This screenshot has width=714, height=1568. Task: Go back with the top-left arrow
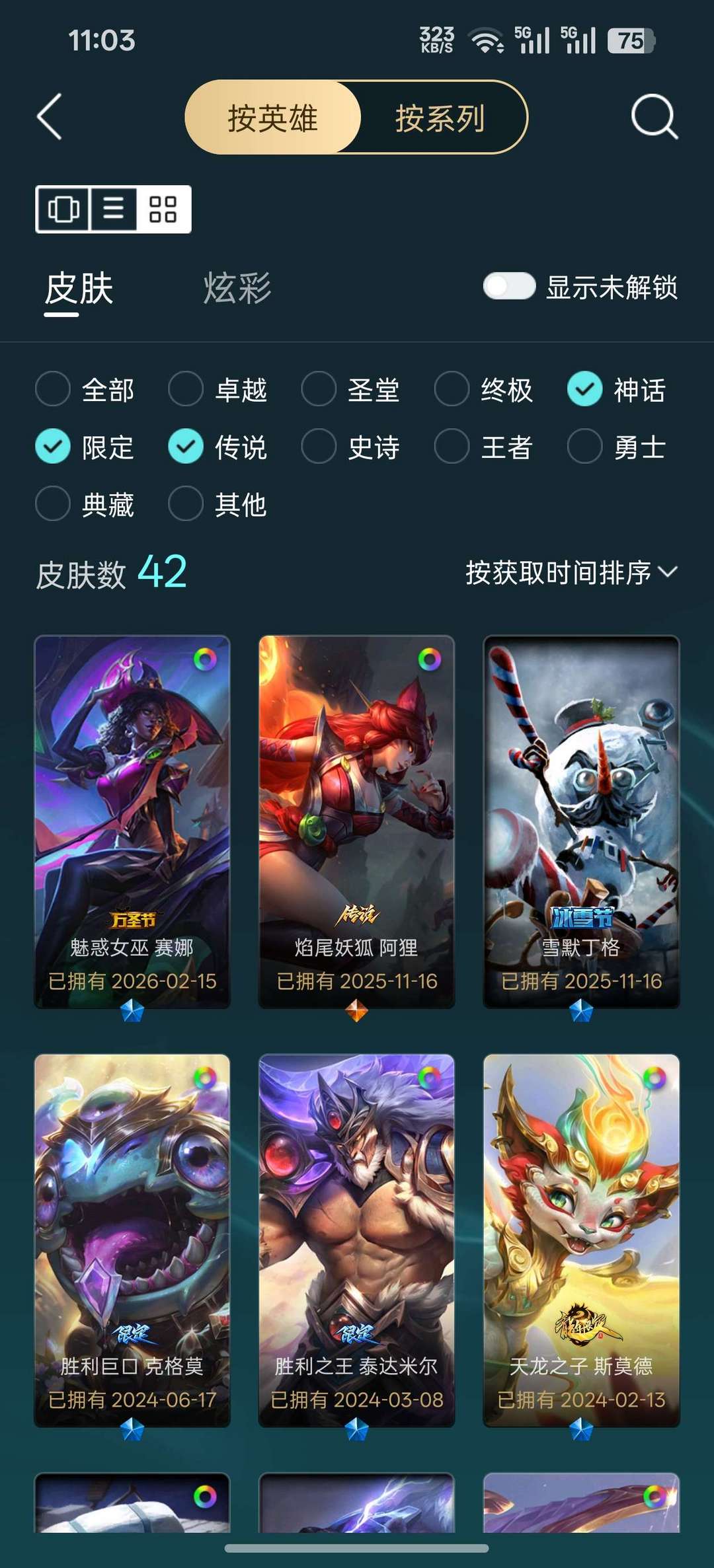pos(50,116)
